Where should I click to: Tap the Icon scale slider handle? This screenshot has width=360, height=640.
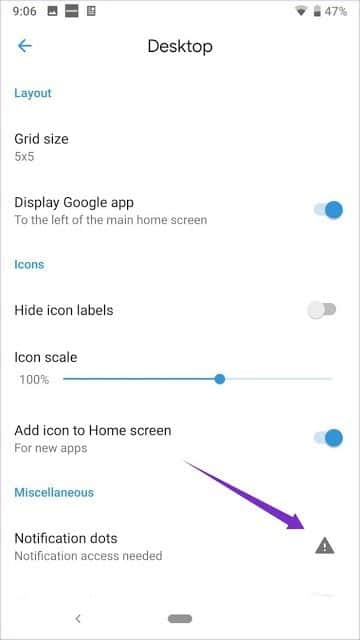pyautogui.click(x=220, y=379)
